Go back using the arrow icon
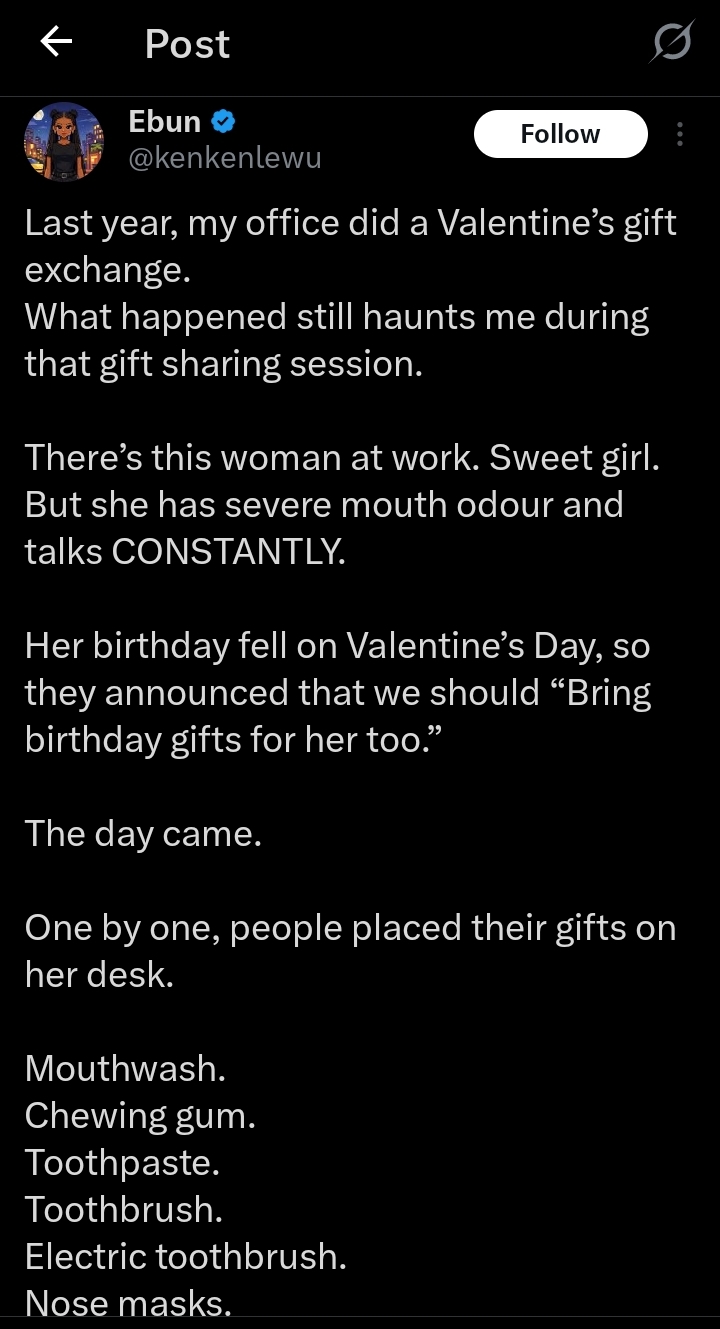The image size is (720, 1329). pyautogui.click(x=56, y=42)
